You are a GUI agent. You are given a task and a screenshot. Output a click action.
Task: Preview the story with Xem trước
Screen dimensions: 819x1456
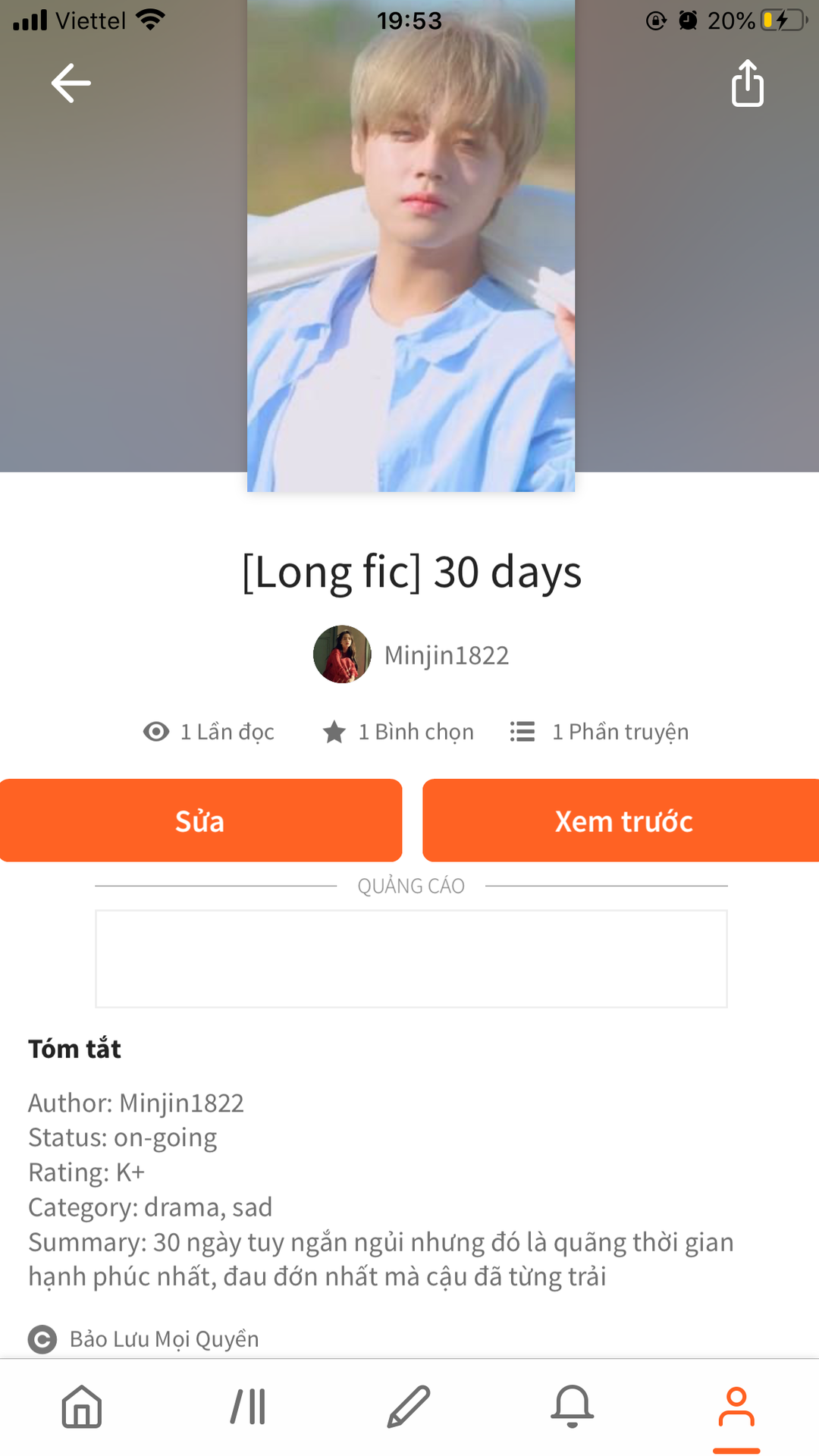[x=621, y=821]
